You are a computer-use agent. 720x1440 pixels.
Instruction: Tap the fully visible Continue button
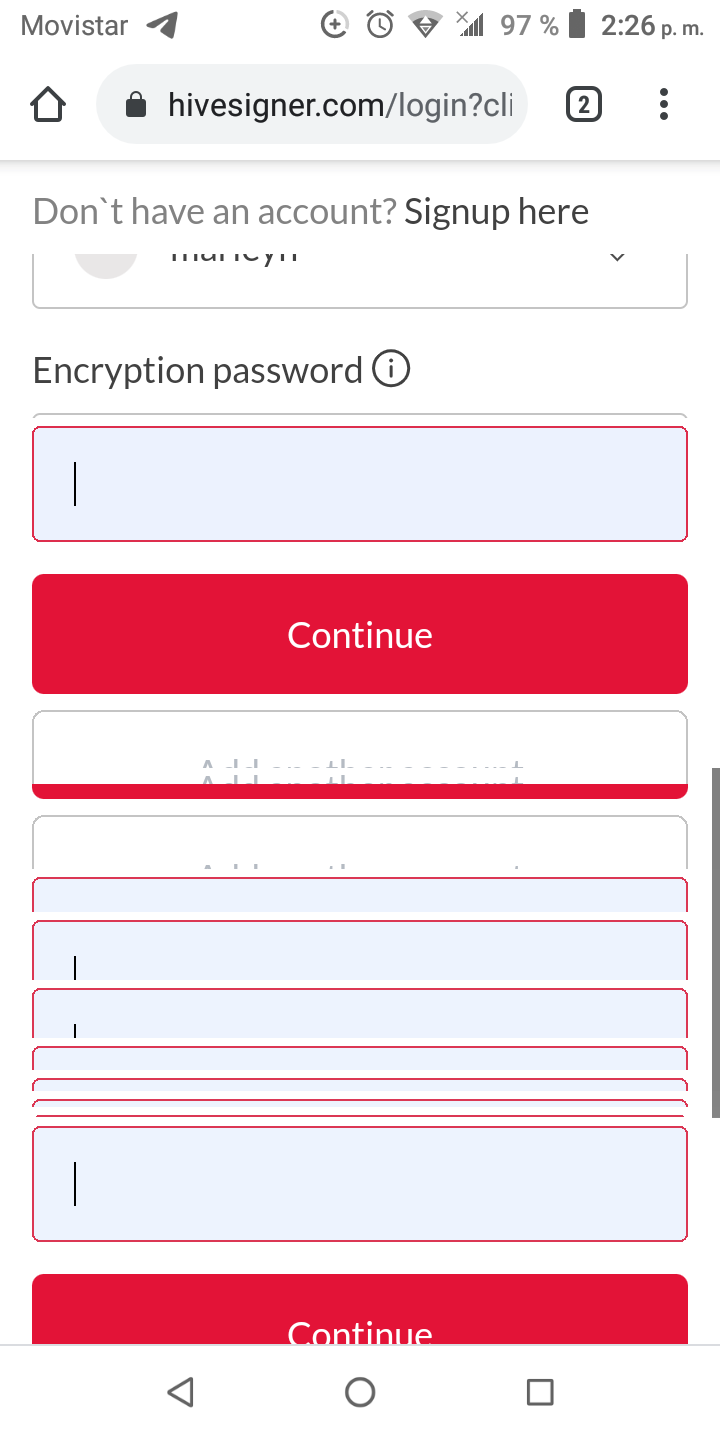[x=360, y=634]
